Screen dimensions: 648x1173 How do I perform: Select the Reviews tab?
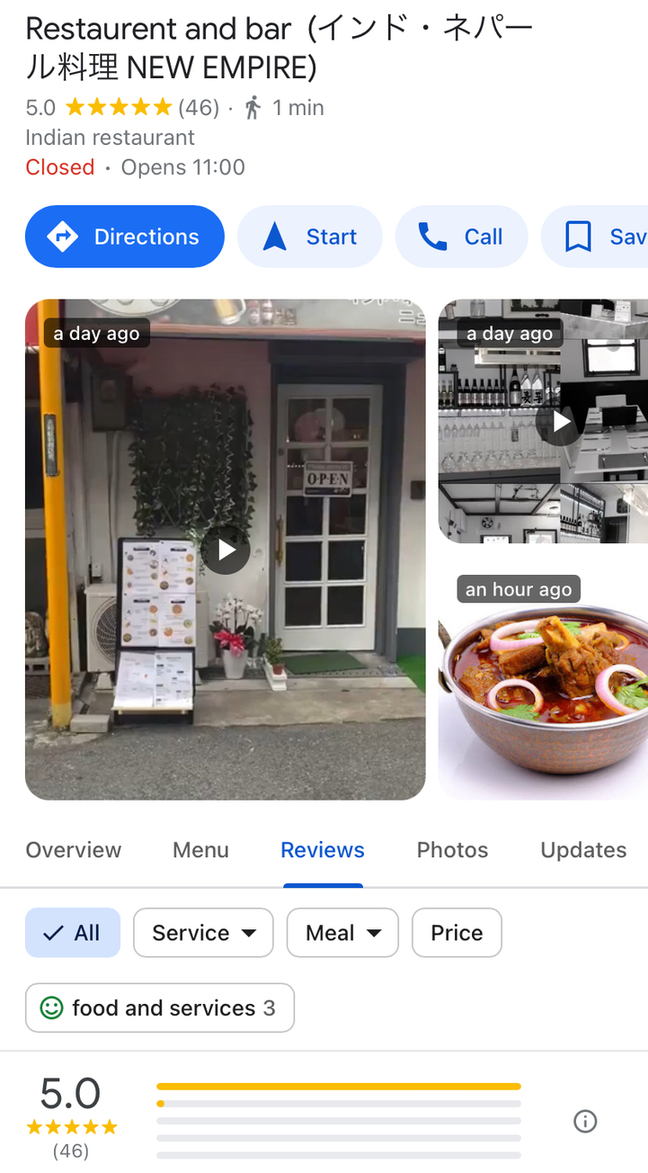click(322, 850)
